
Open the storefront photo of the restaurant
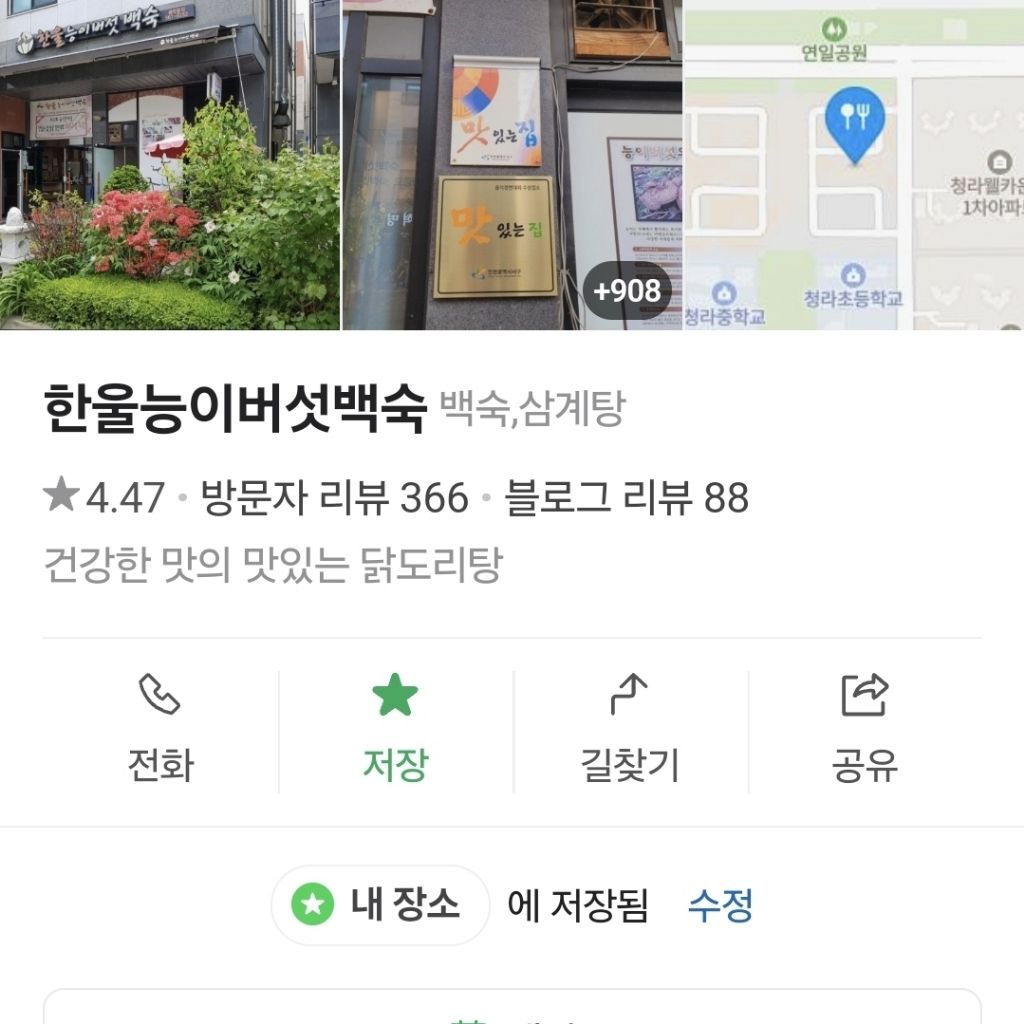[x=170, y=165]
